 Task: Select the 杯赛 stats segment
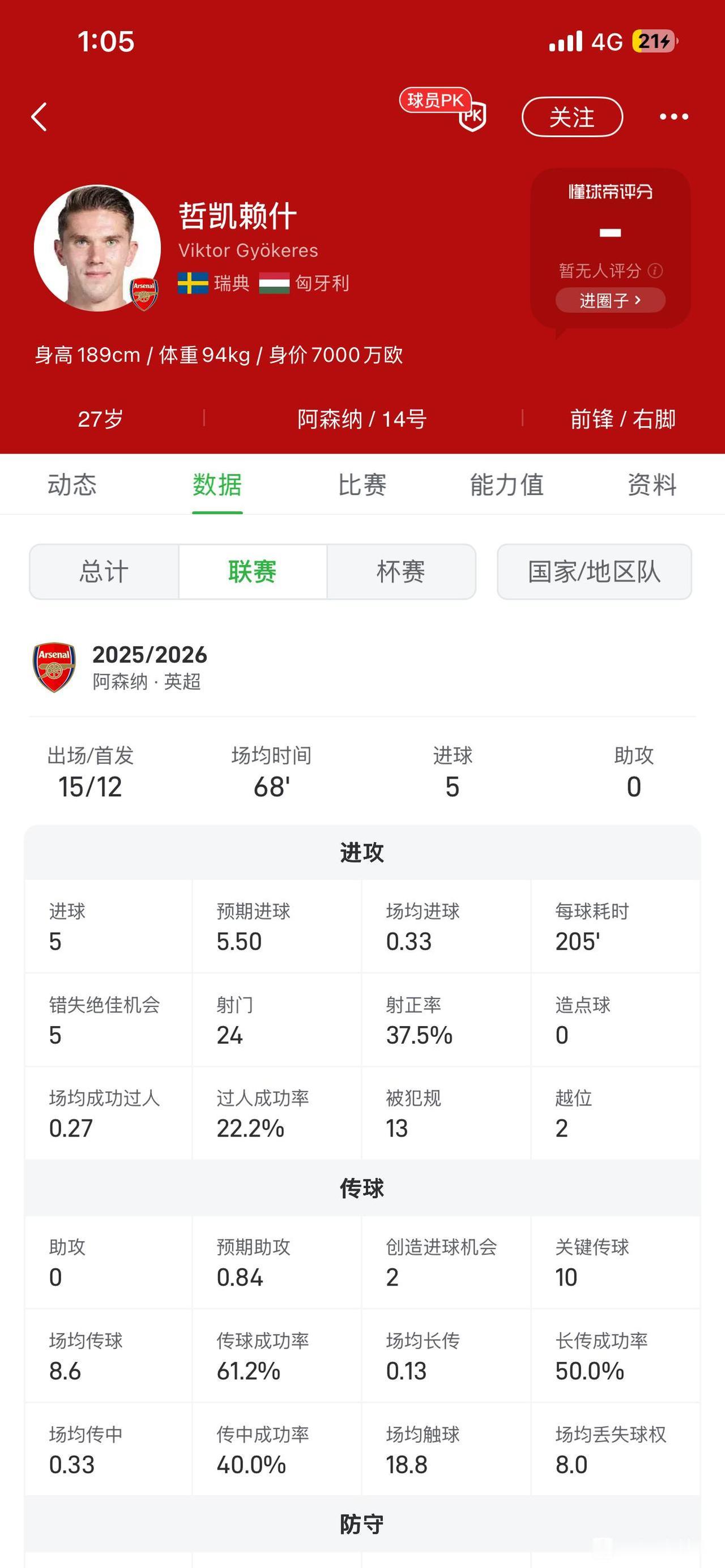coord(402,571)
